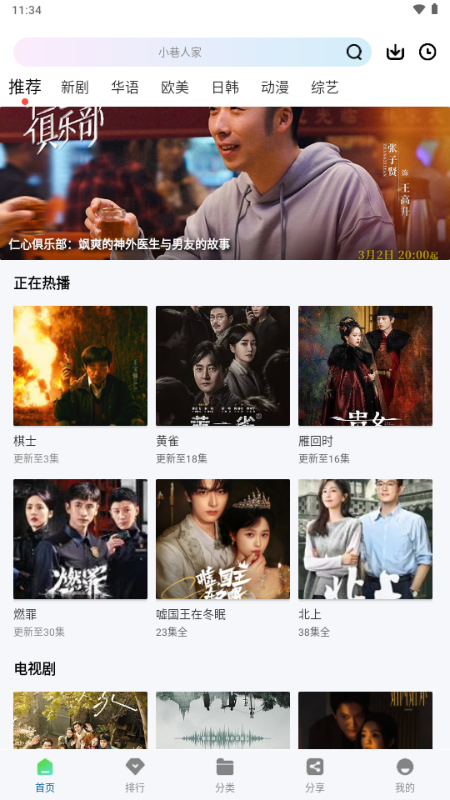Open the 分类 bottom tab
Screen dimensions: 450x800
point(224,775)
